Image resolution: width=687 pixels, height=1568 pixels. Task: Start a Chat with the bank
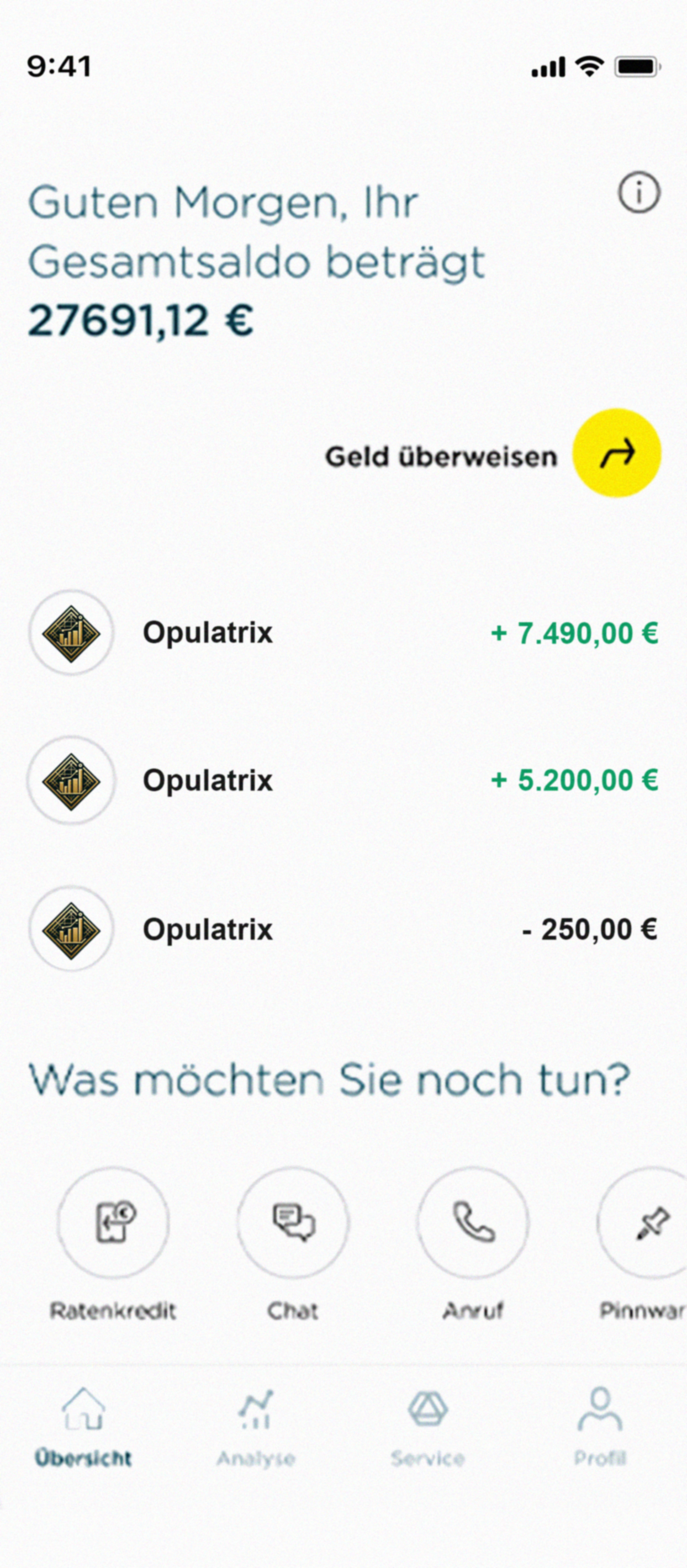pos(293,1222)
